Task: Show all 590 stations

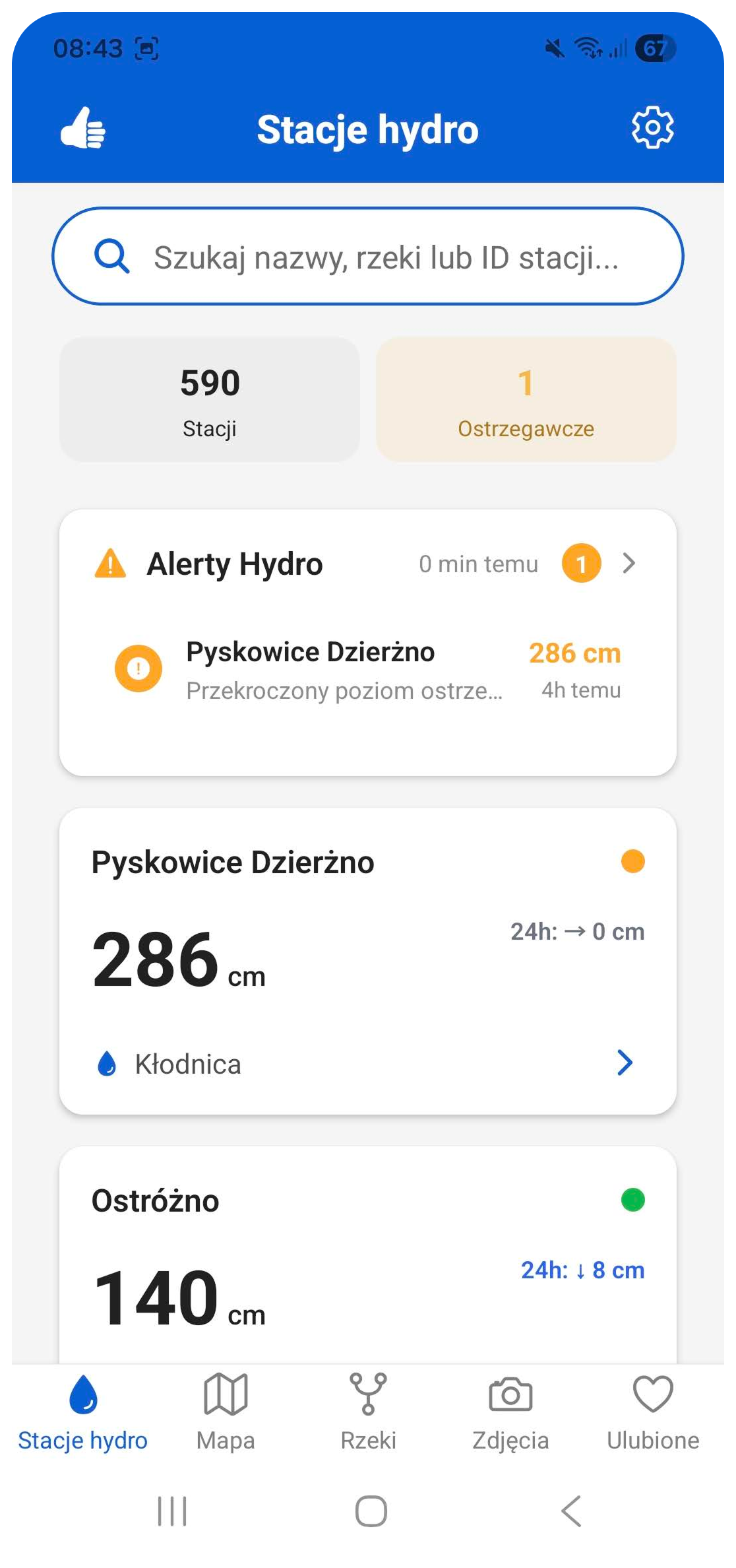Action: pyautogui.click(x=210, y=400)
